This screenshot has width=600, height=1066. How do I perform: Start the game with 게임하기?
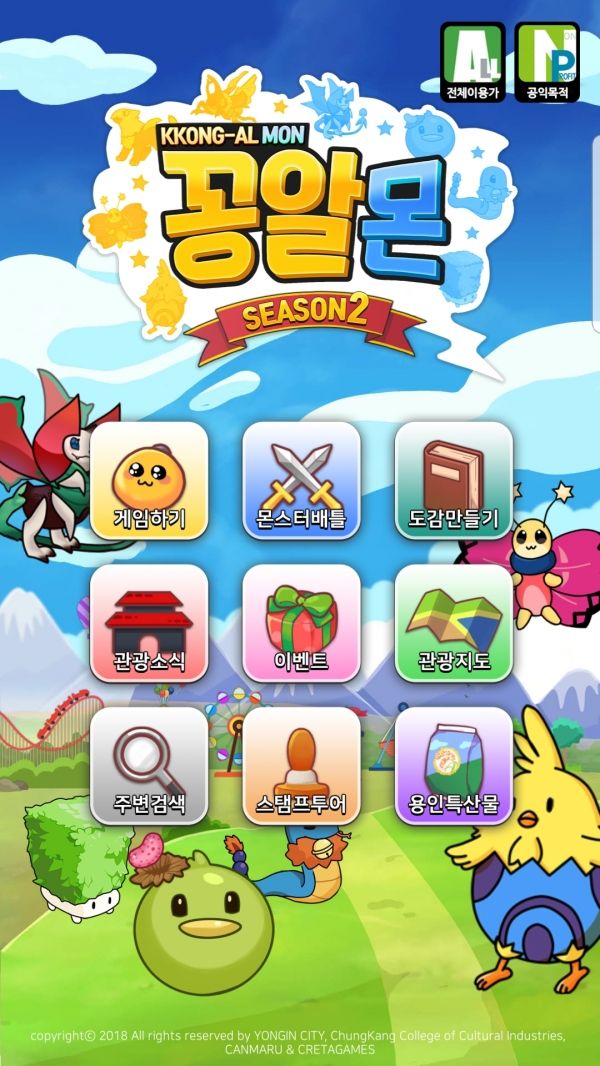click(x=149, y=480)
